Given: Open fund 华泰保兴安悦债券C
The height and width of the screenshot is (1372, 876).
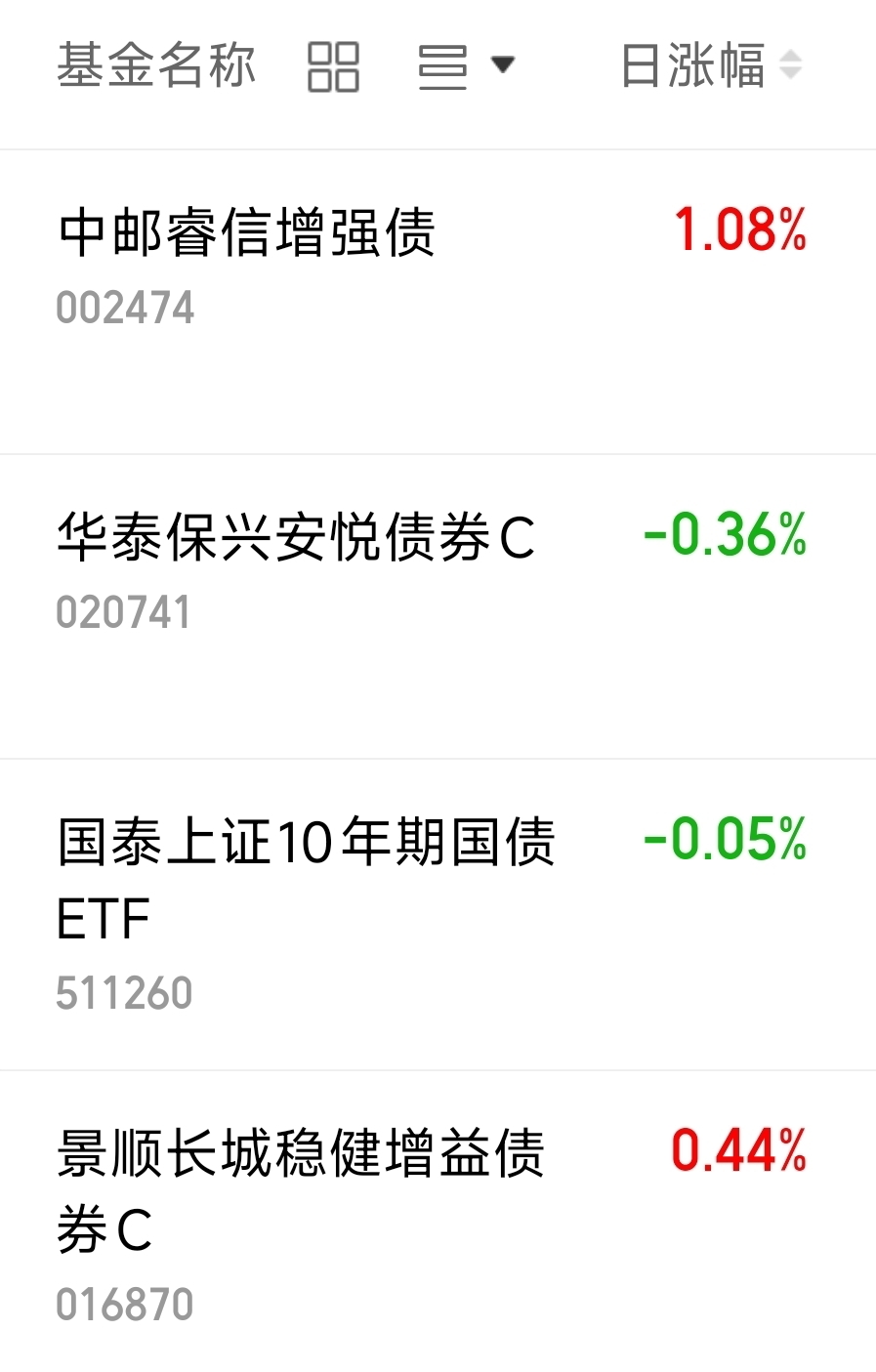Looking at the screenshot, I should 438,606.
